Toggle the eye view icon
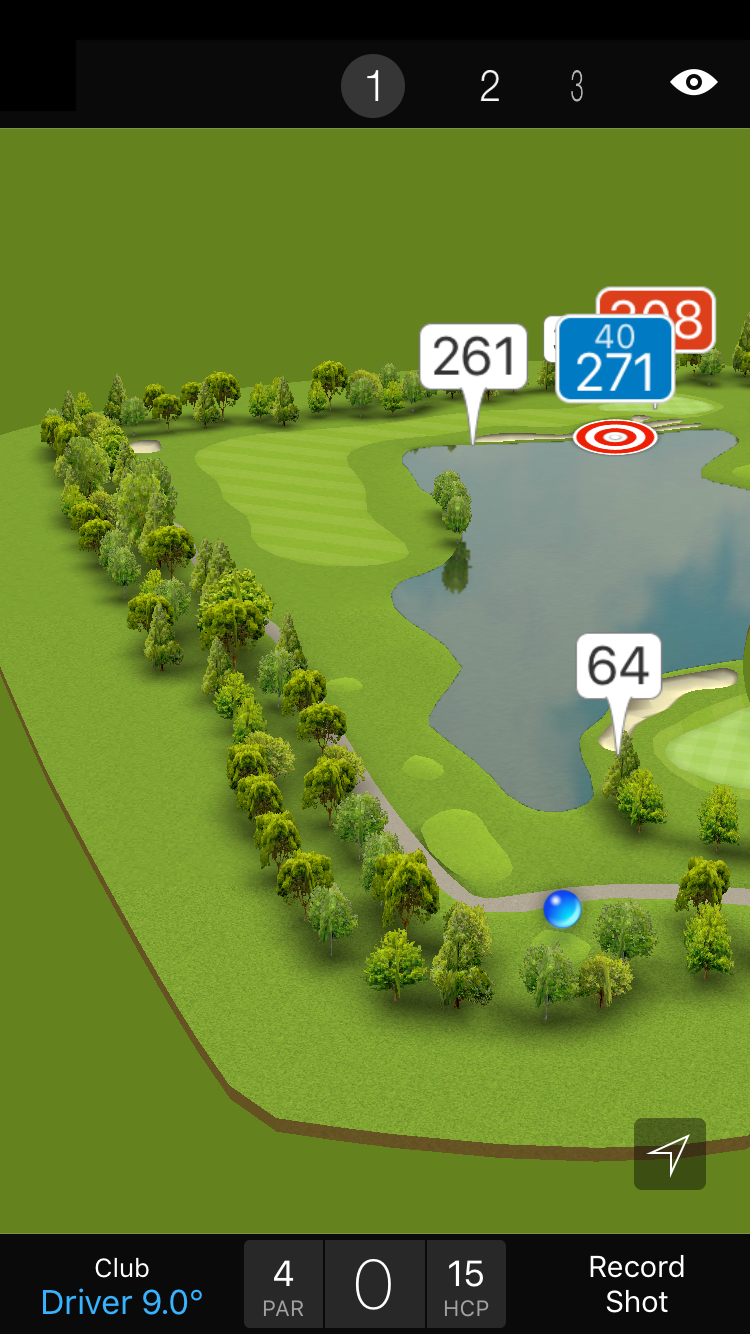The image size is (750, 1334). pos(693,82)
